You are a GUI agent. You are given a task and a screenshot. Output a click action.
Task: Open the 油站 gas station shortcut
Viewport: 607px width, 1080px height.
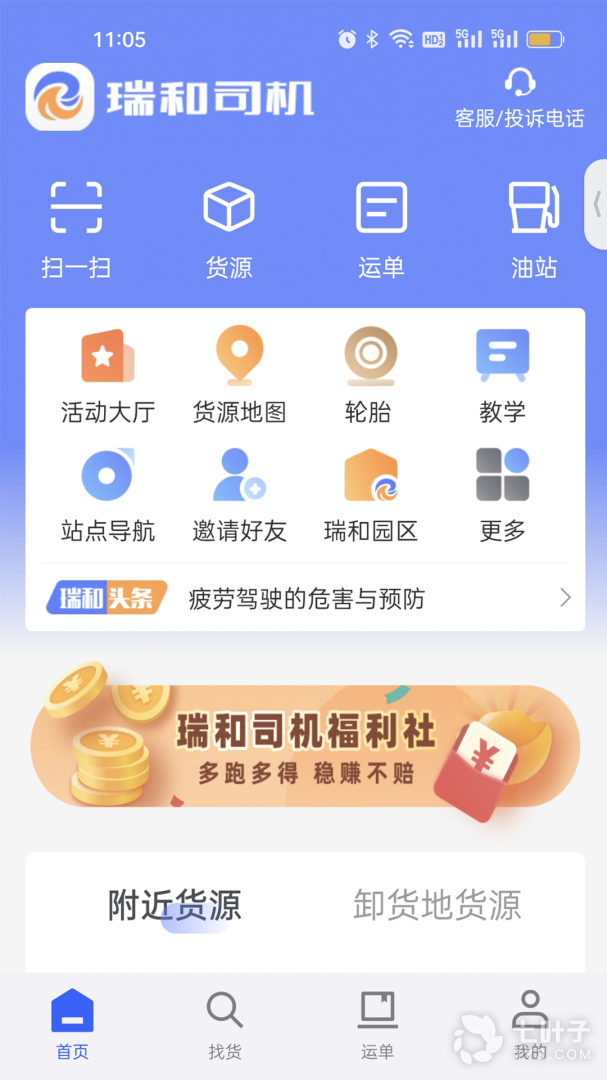[534, 229]
